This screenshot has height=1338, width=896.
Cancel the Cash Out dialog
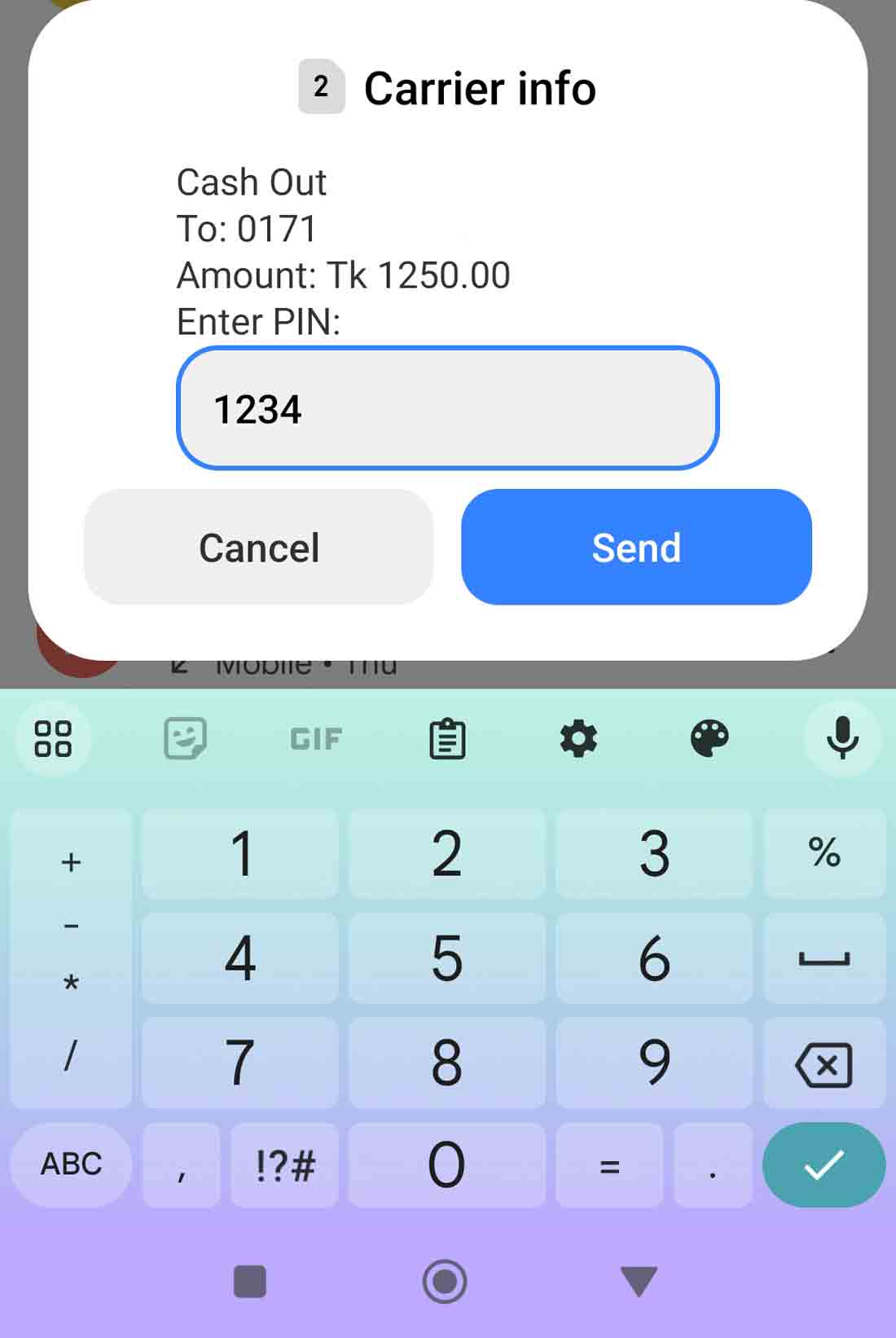tap(258, 547)
